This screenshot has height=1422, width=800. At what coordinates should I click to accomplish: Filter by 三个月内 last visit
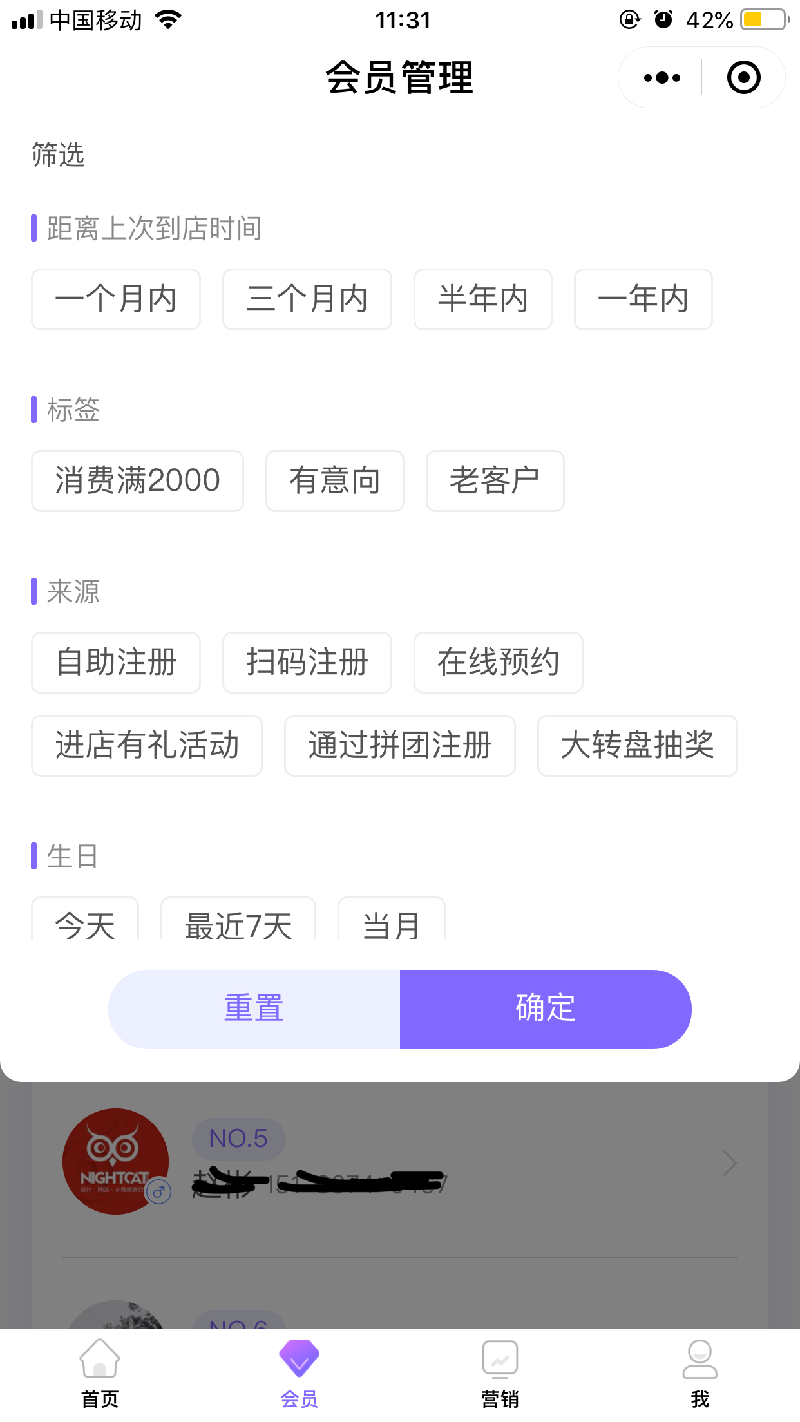click(x=307, y=299)
